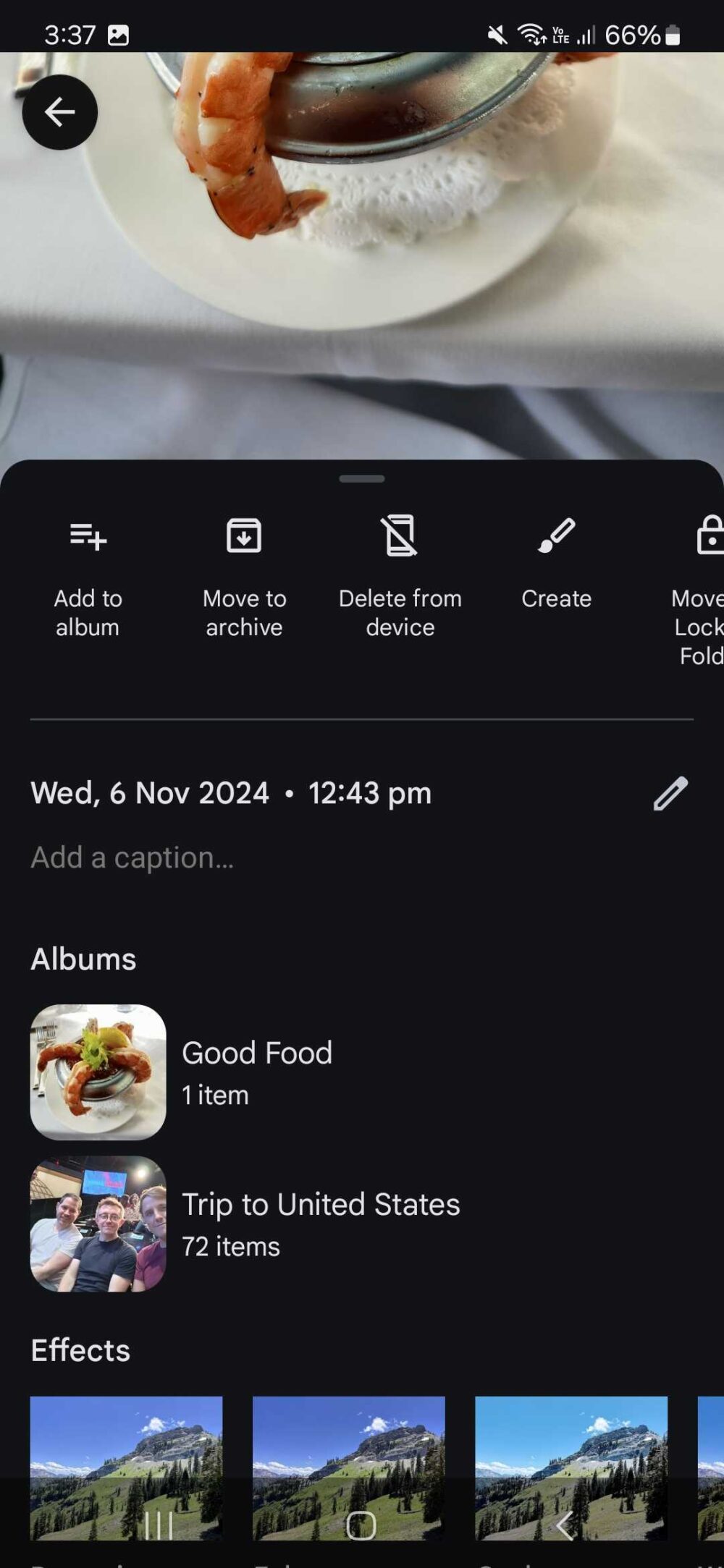Open the Good Food album
Screen dimensions: 724x1568
point(257,1053)
